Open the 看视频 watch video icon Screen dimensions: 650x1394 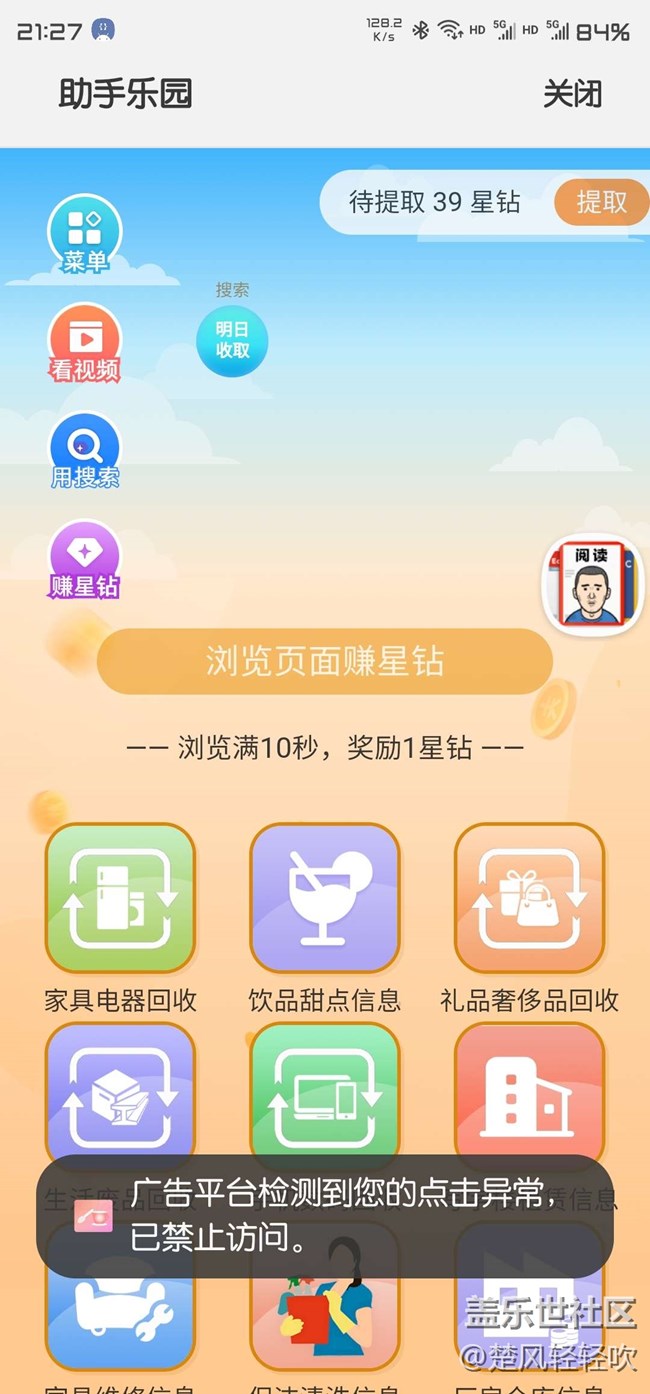[85, 343]
